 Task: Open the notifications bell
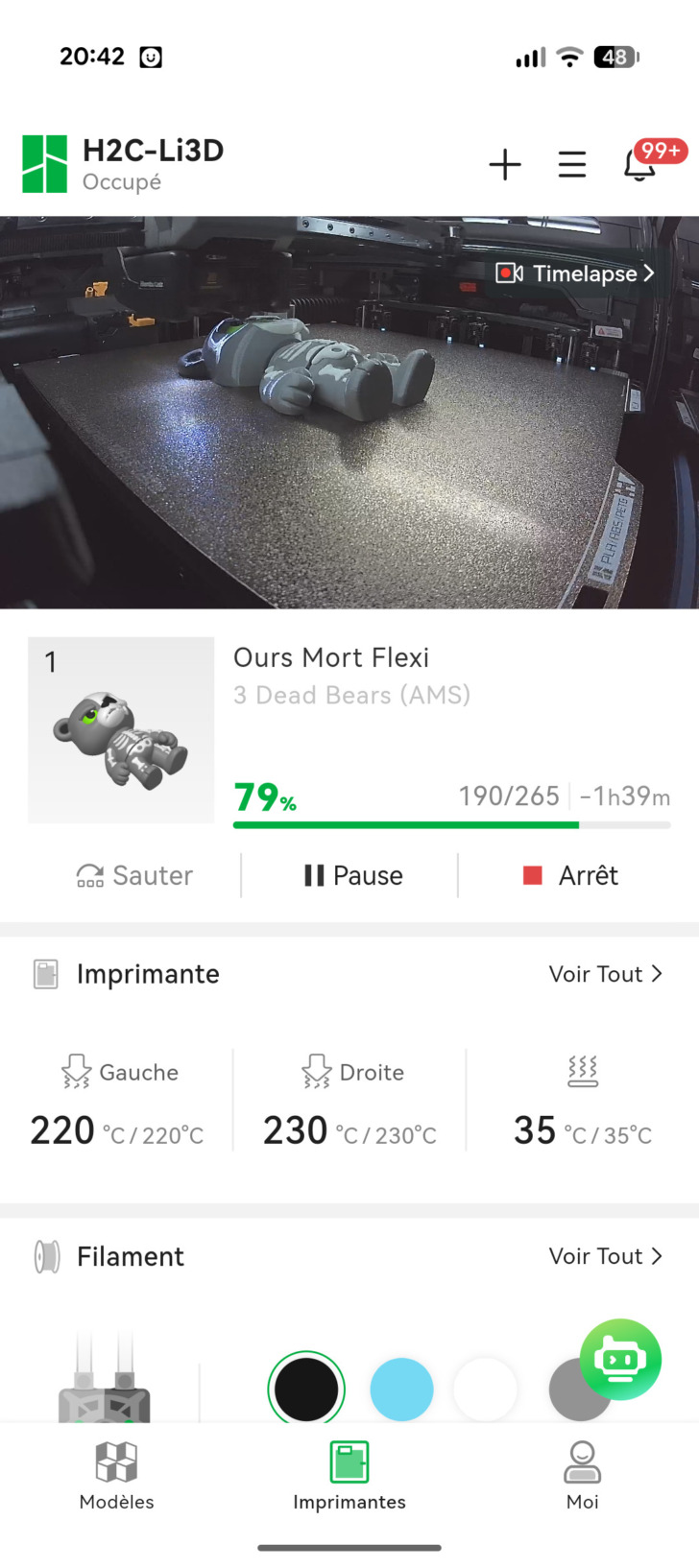640,165
